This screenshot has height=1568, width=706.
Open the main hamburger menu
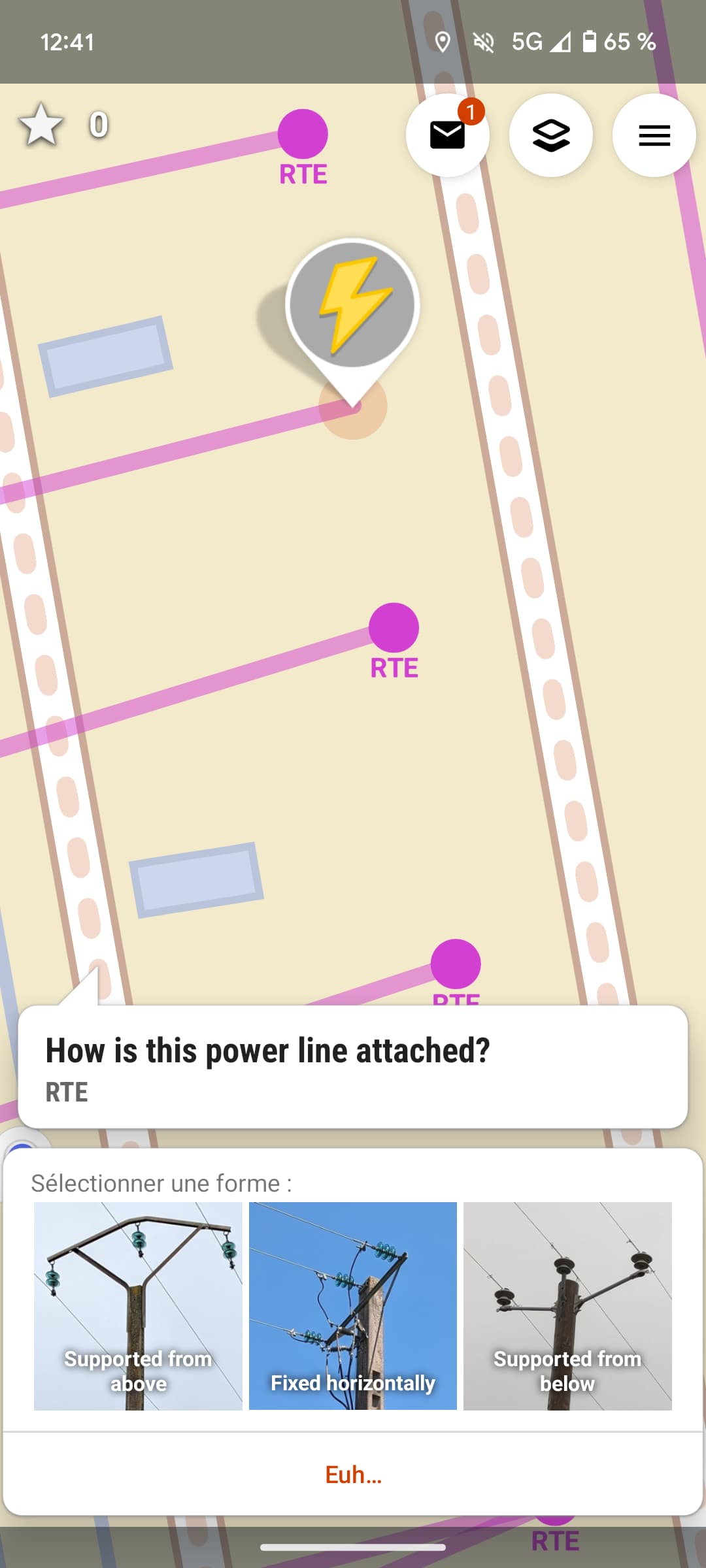click(654, 135)
